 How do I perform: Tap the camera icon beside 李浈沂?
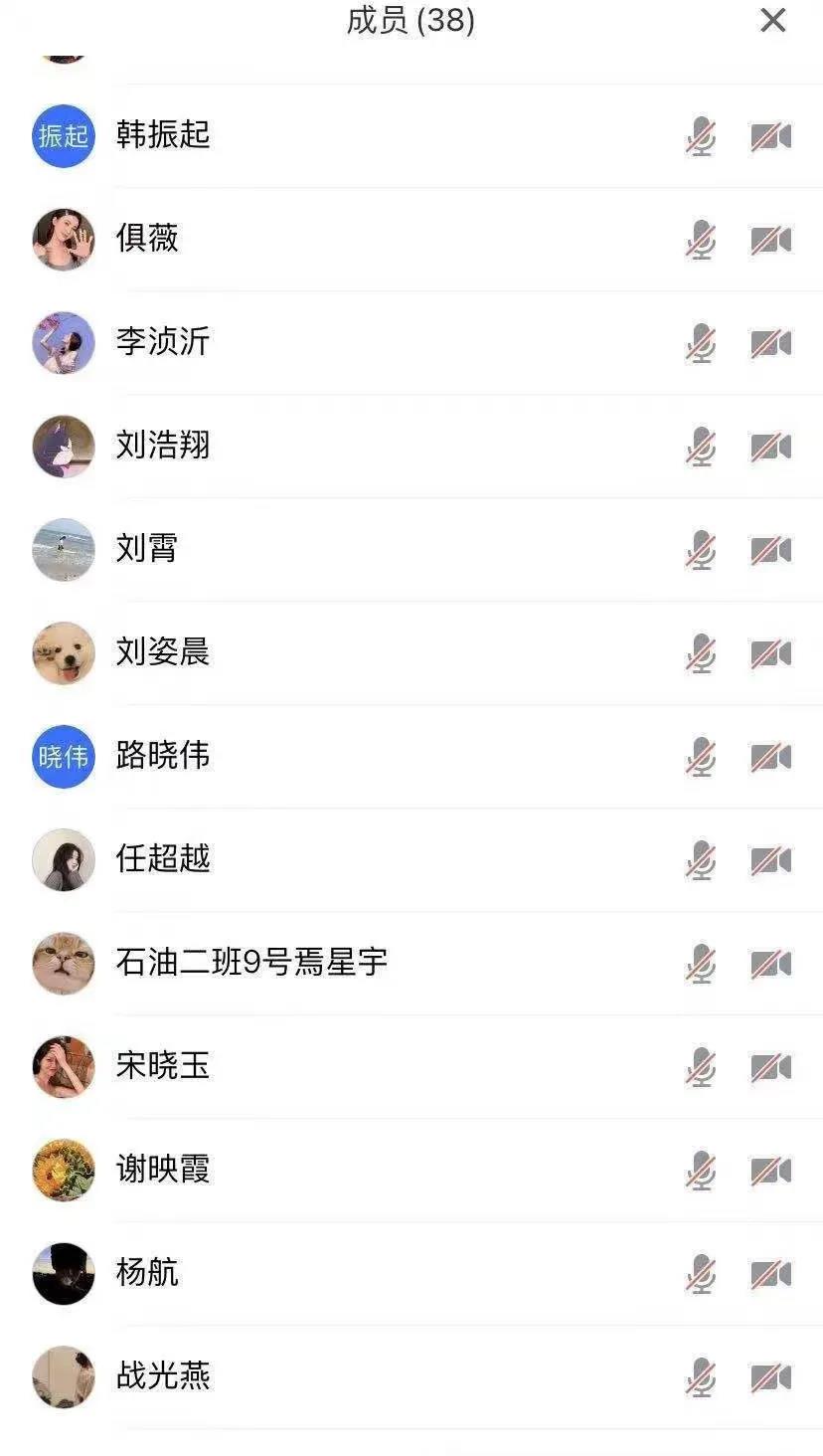[770, 343]
